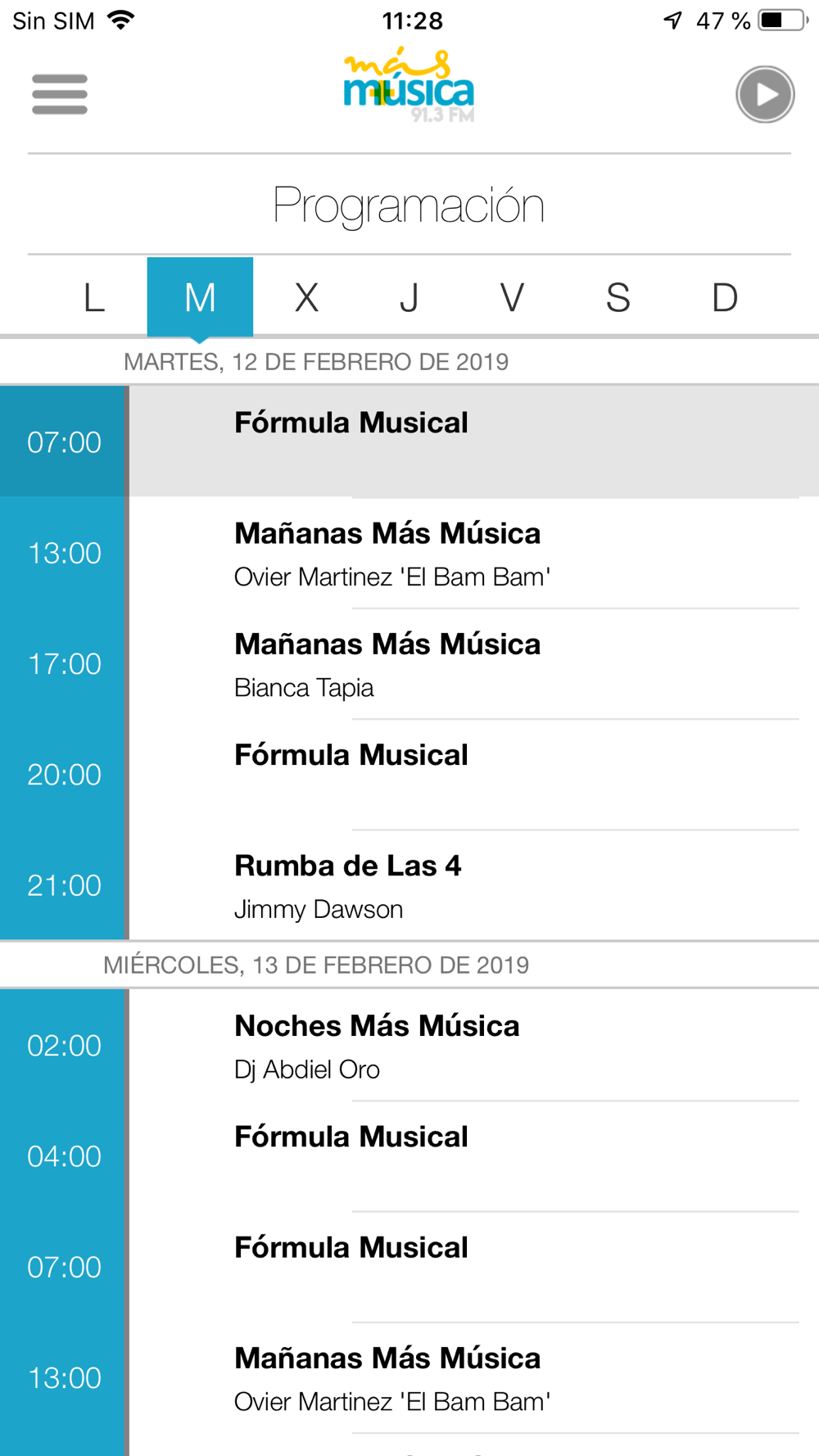The height and width of the screenshot is (1456, 819).
Task: Switch to the L (Monday) tab
Action: [x=94, y=297]
